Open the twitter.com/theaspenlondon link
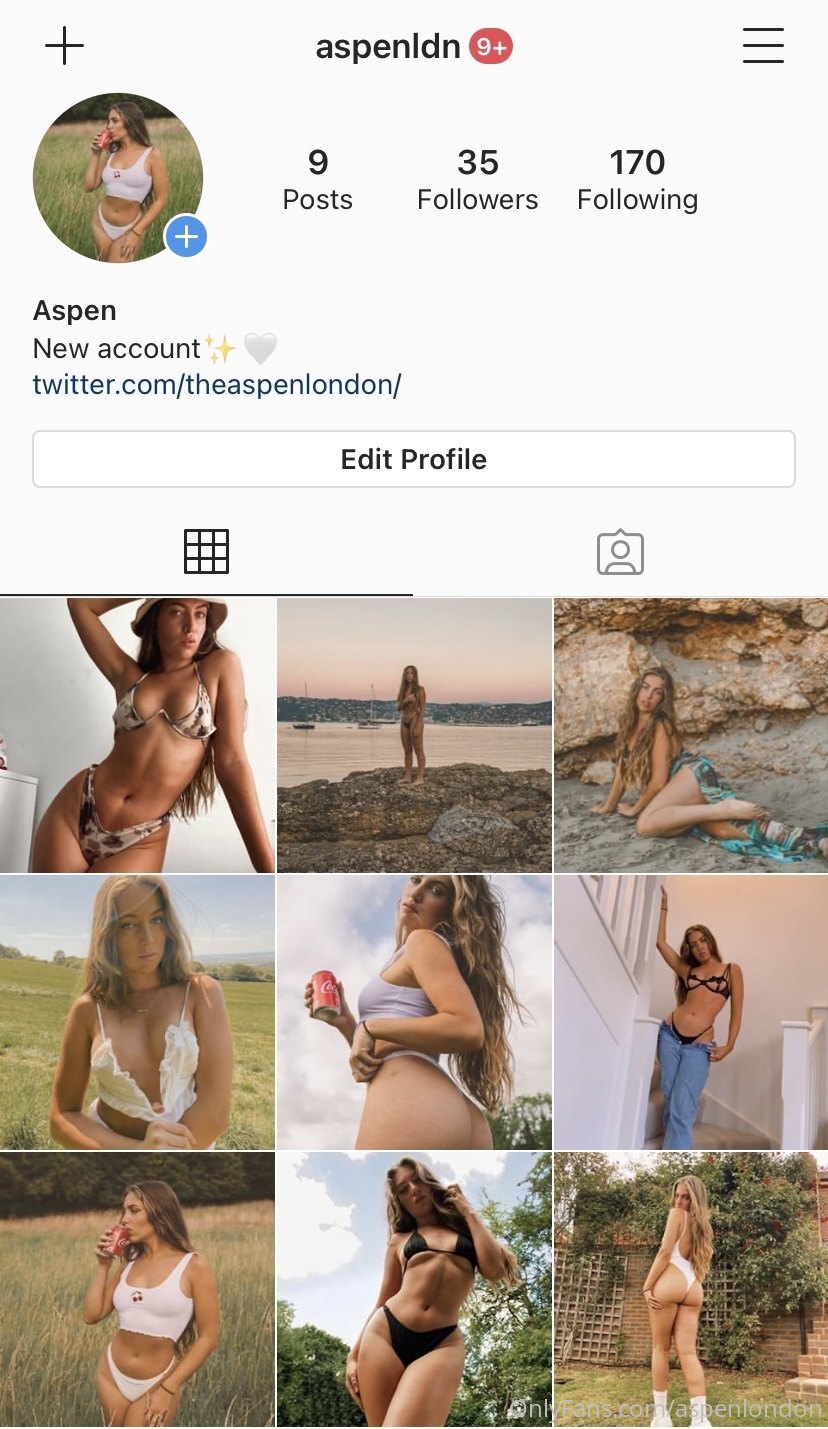Screen dimensions: 828x1429 [217, 385]
